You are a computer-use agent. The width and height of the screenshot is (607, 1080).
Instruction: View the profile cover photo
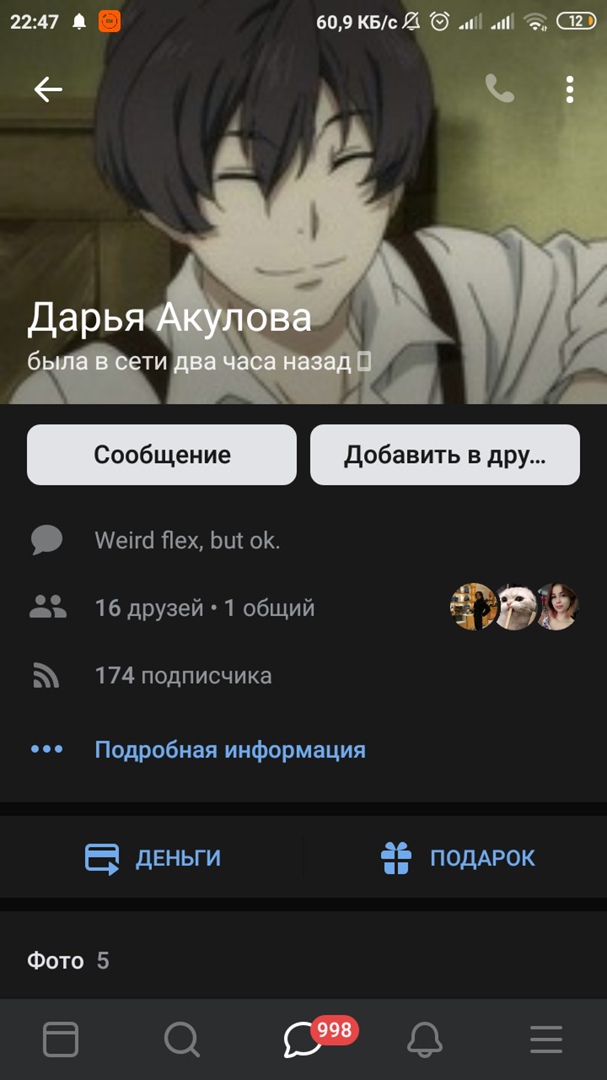pos(300,200)
